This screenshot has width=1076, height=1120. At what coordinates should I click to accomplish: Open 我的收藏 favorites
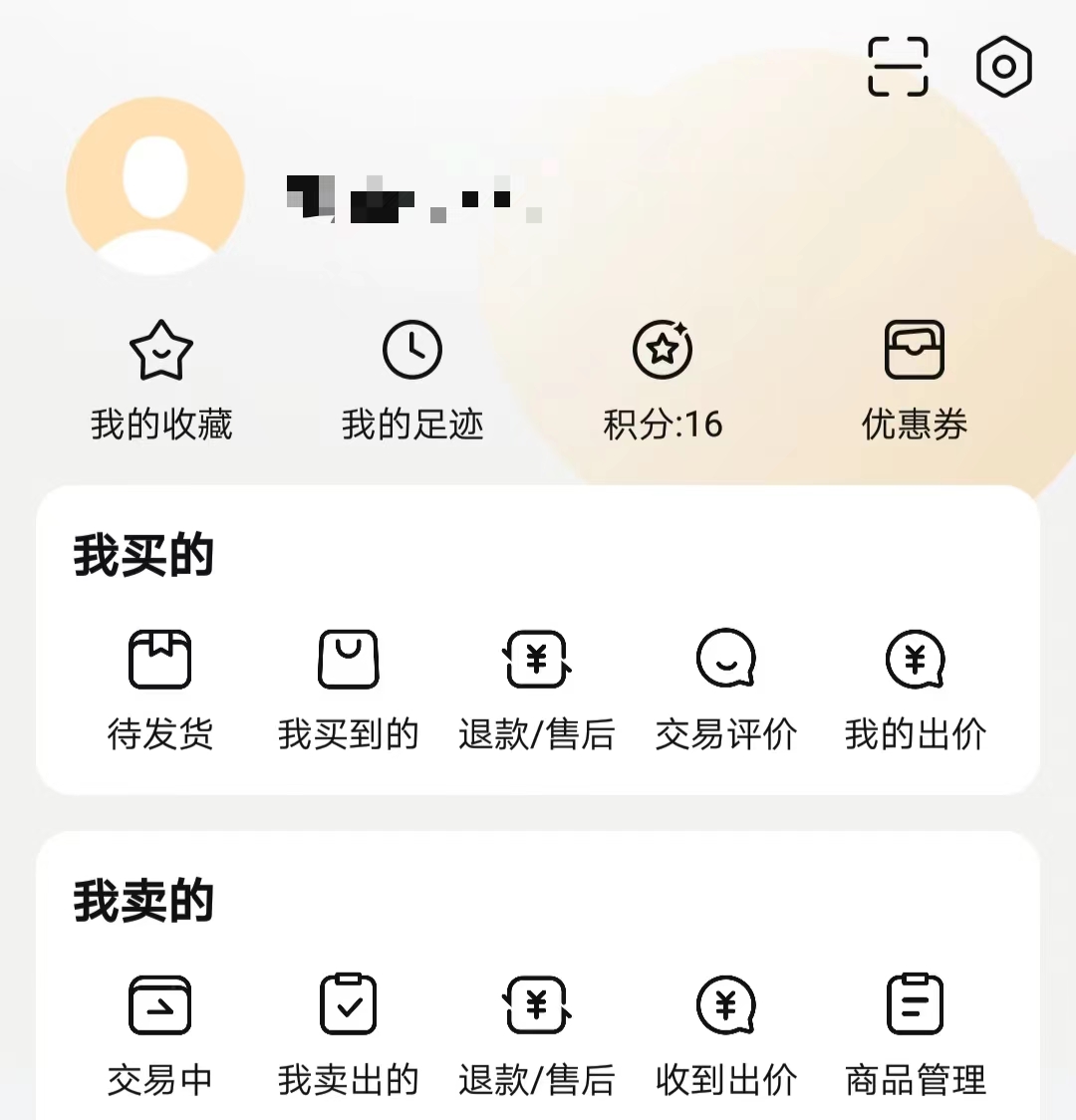(161, 380)
